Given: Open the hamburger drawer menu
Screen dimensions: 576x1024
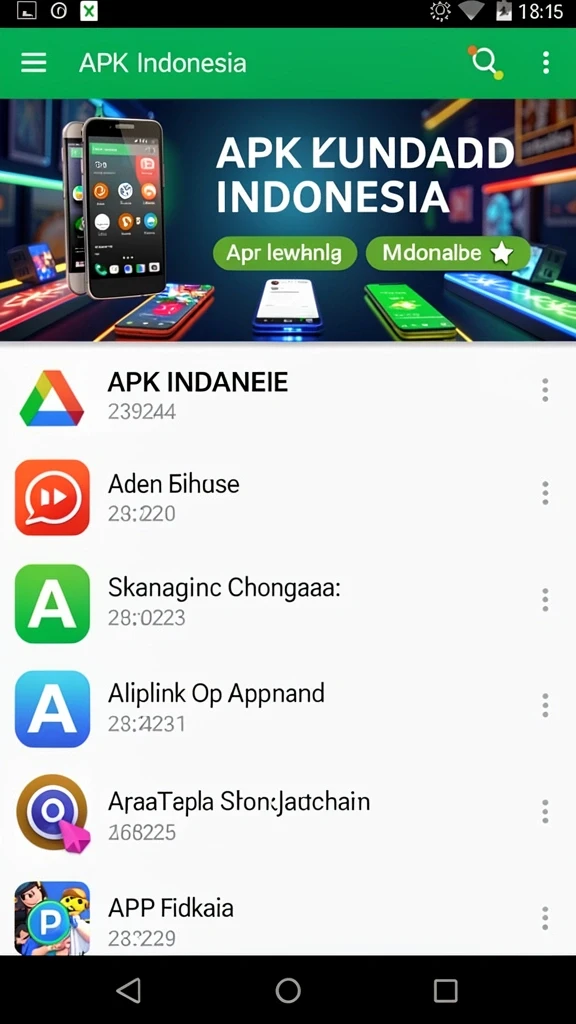Looking at the screenshot, I should coord(33,63).
